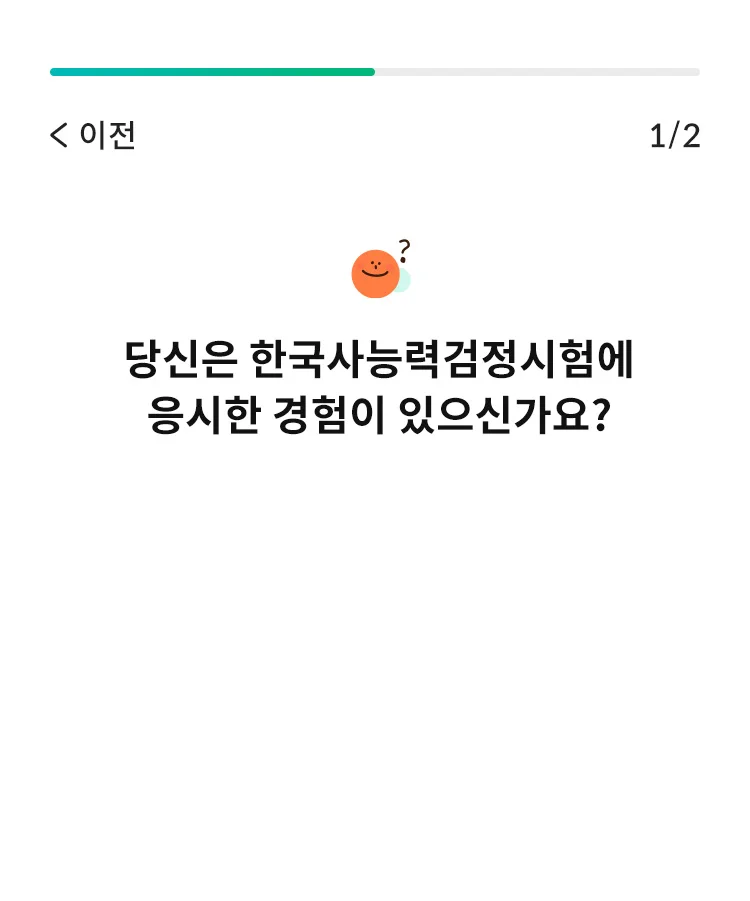Click the end of the progress bar

point(695,71)
